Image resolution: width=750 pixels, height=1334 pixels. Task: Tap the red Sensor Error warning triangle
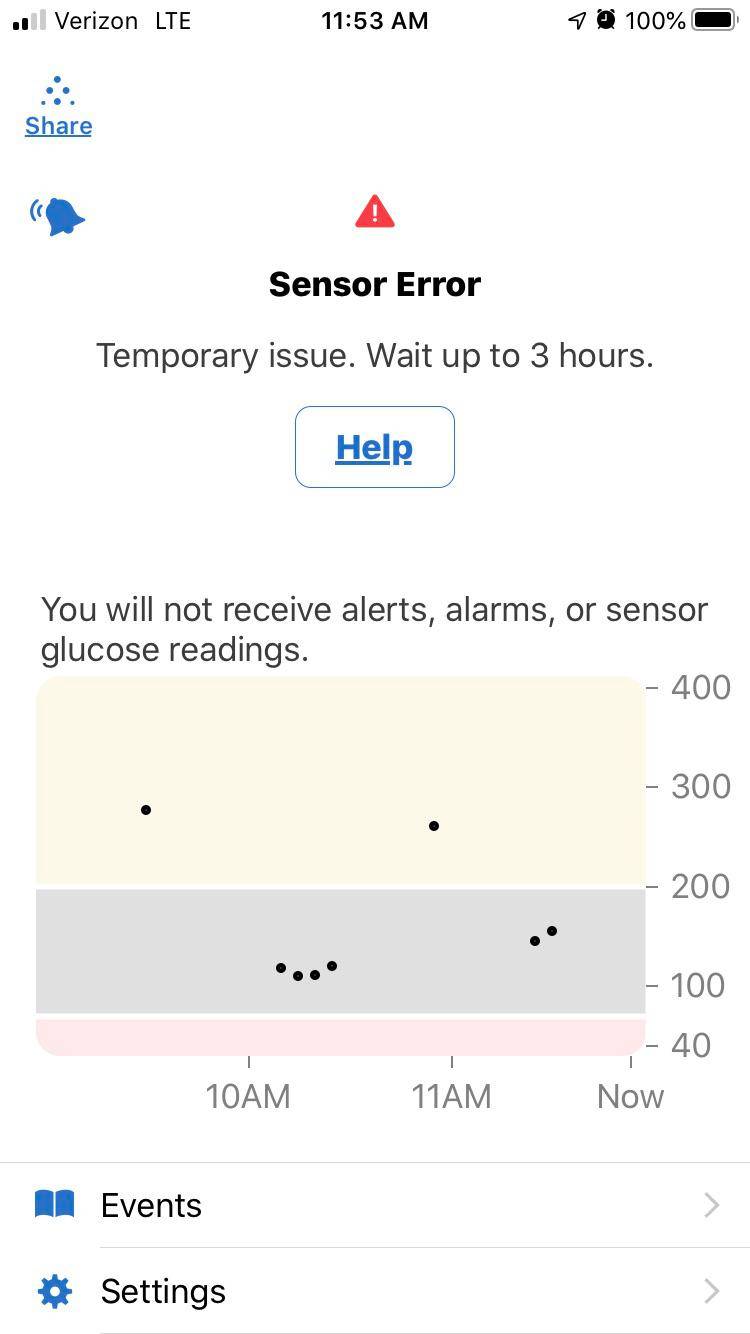tap(374, 209)
